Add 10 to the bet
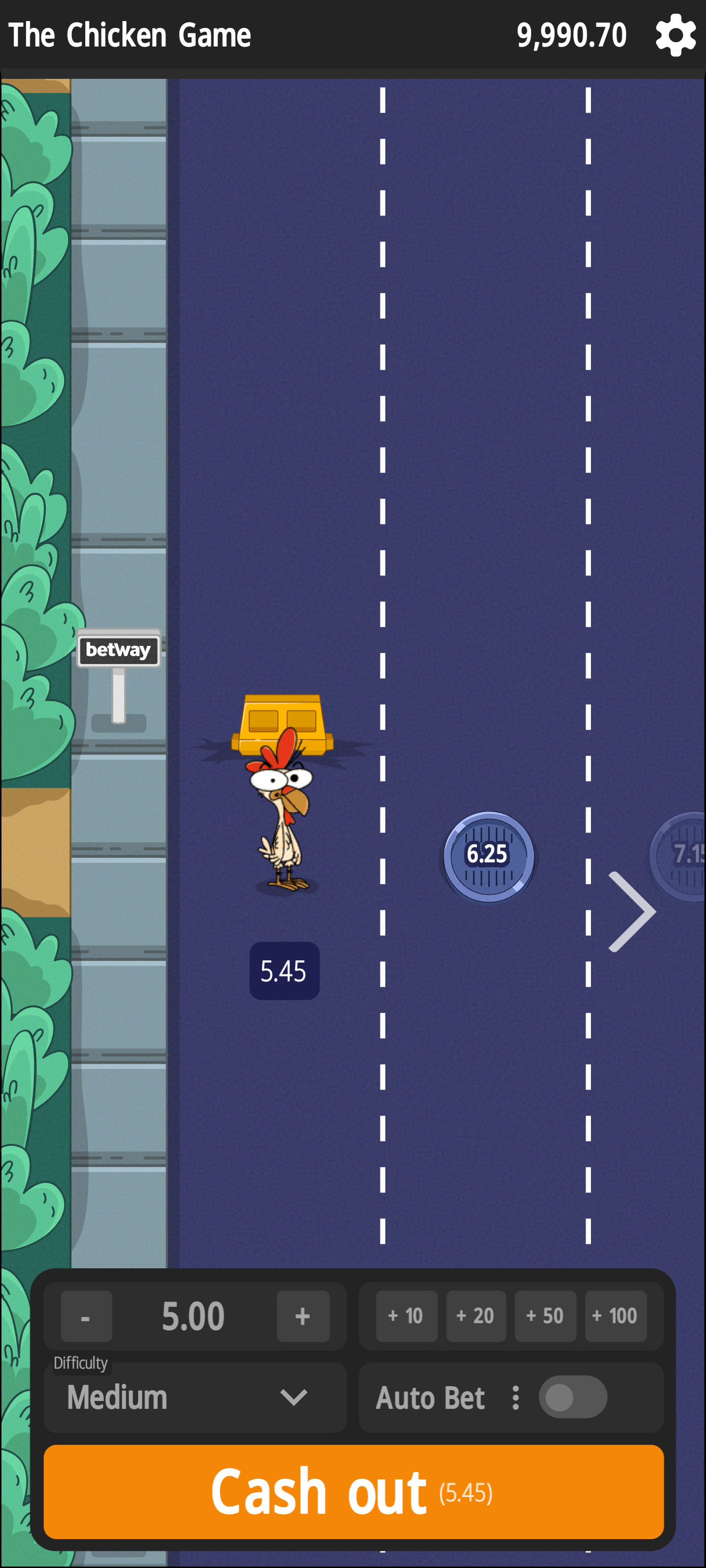The width and height of the screenshot is (706, 1568). (406, 1316)
